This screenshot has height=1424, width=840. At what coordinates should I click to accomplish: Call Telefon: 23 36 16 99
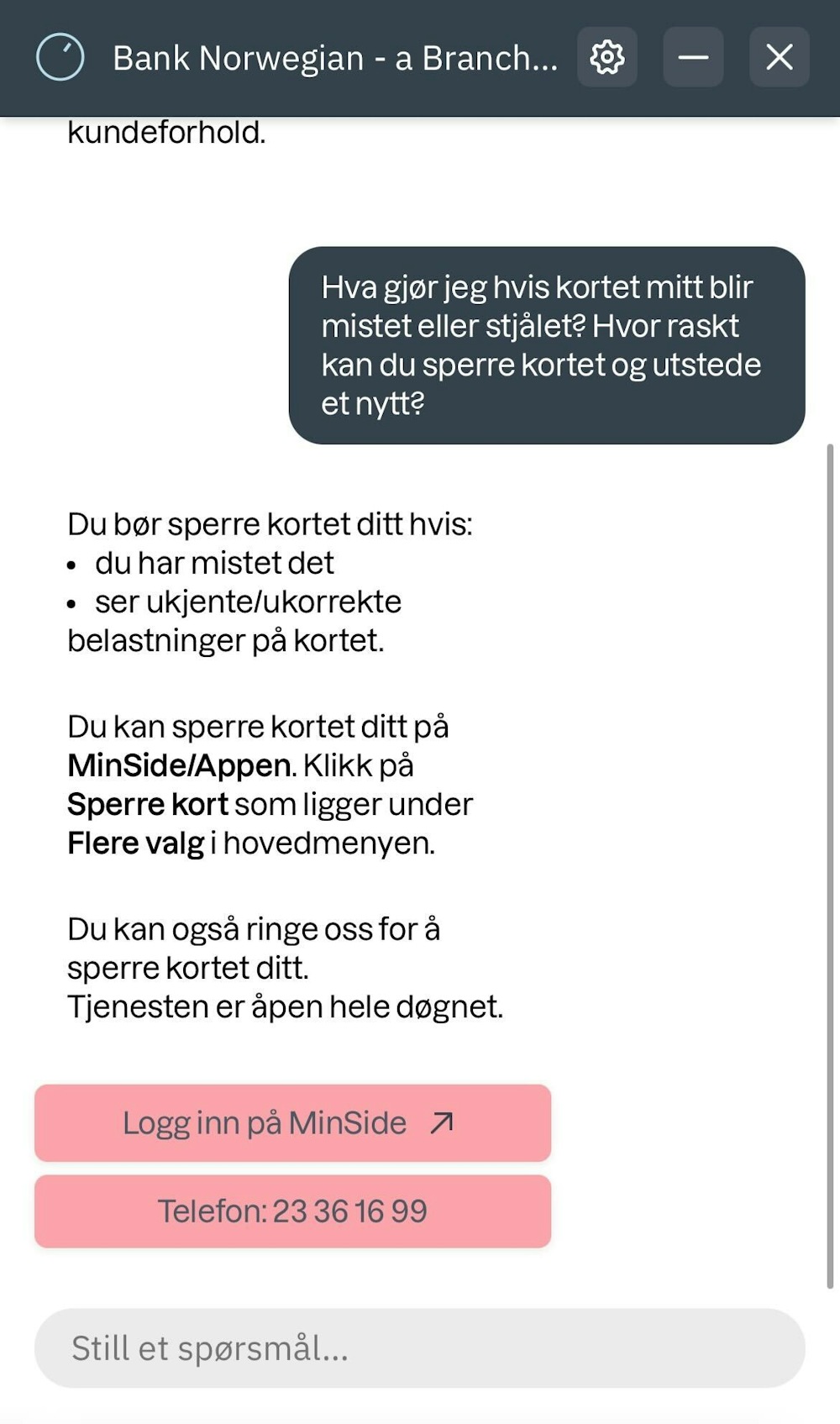tap(292, 1211)
